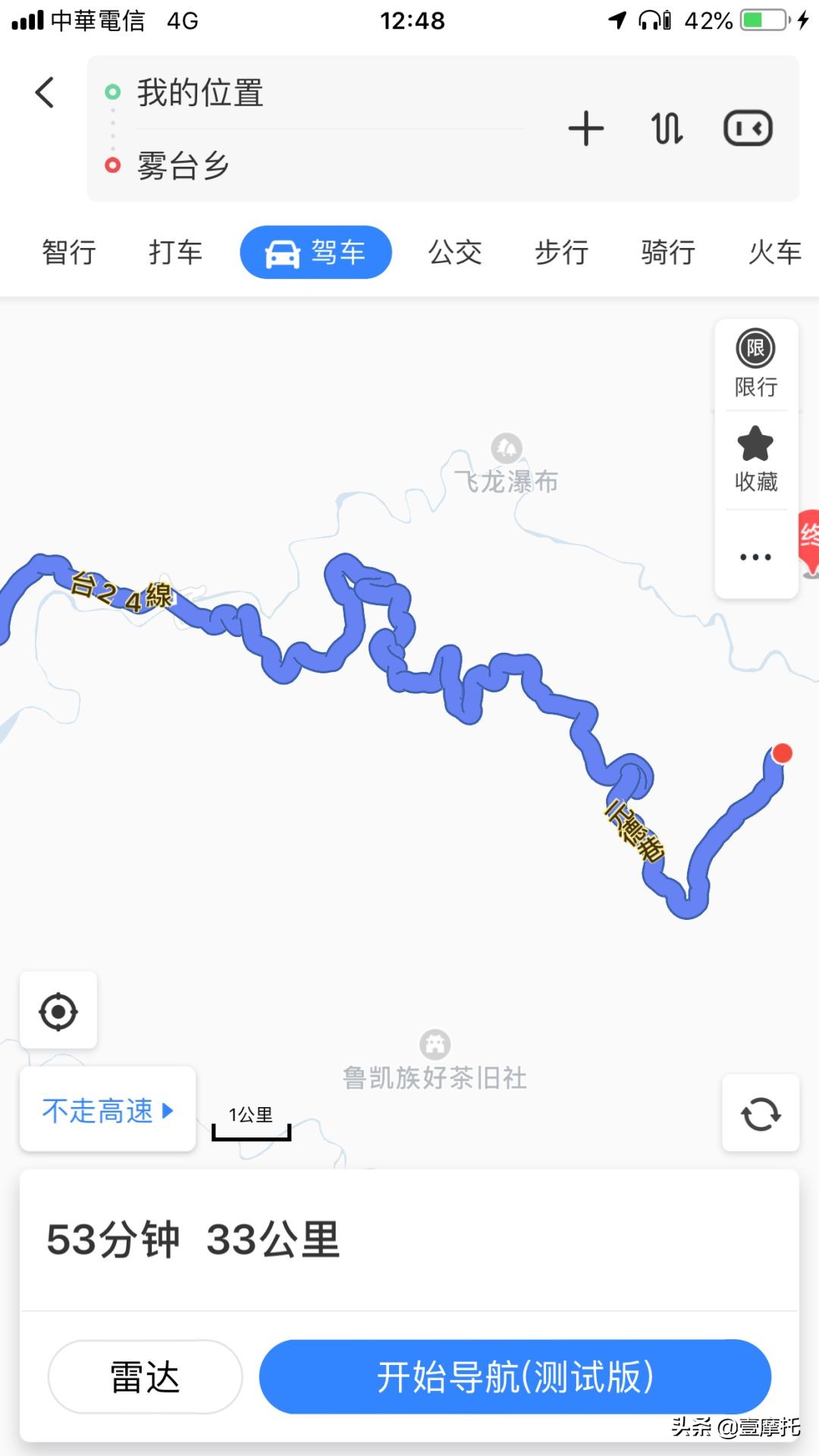Toggle the 不走高速 avoid-highways option

tap(97, 1109)
